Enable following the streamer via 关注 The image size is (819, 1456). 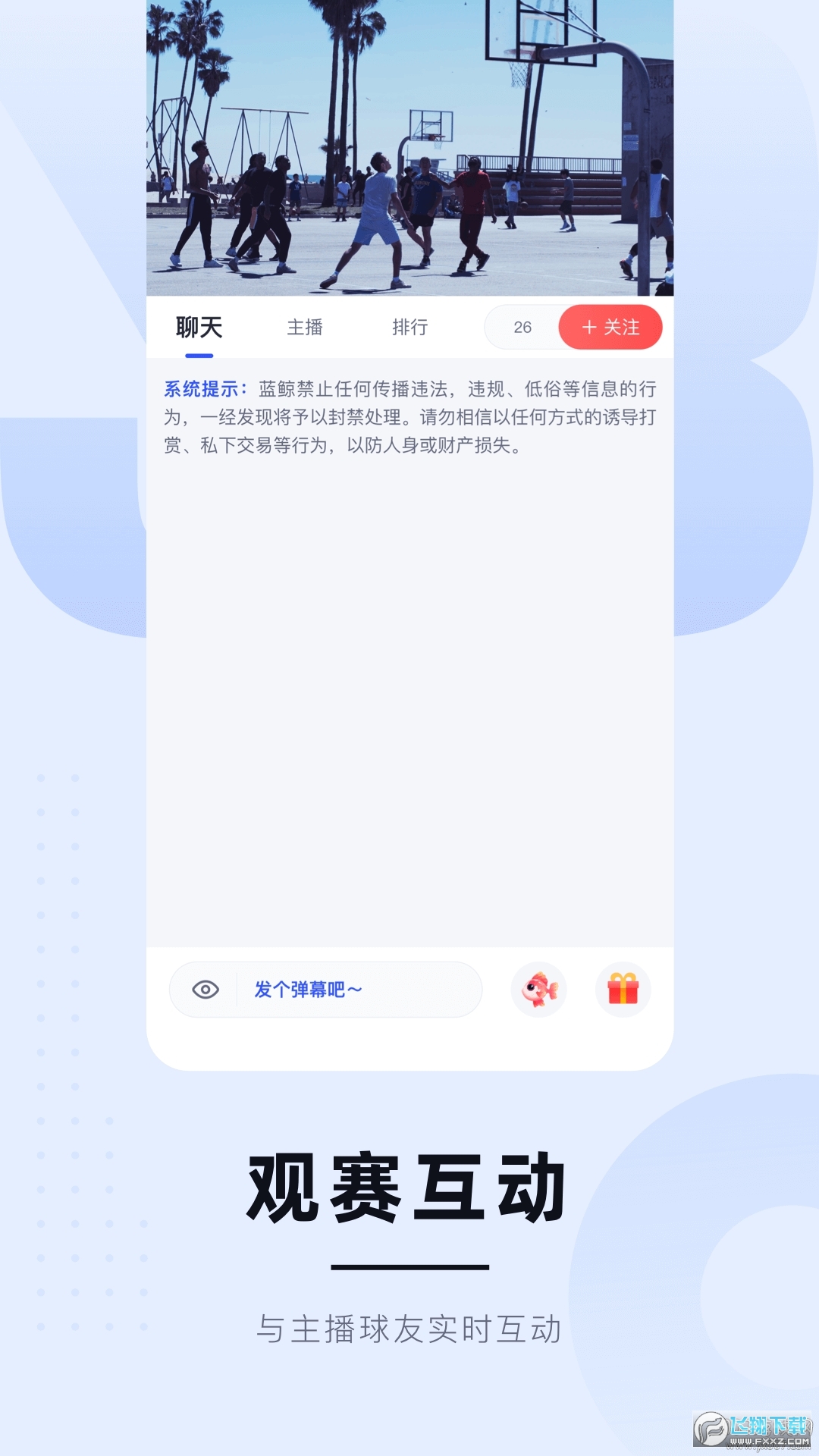[611, 327]
